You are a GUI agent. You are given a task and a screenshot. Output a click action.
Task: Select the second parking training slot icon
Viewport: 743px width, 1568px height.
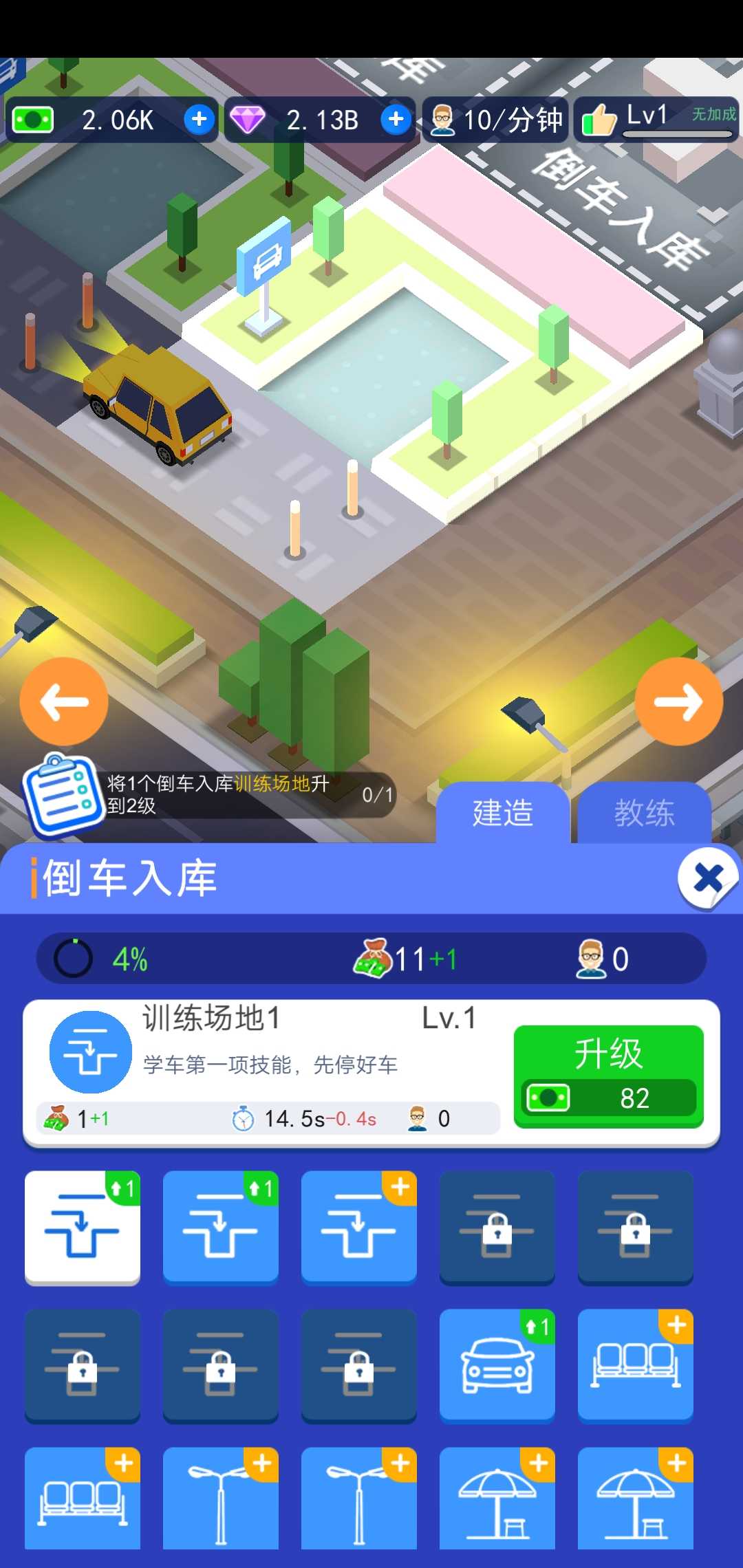pos(220,1228)
